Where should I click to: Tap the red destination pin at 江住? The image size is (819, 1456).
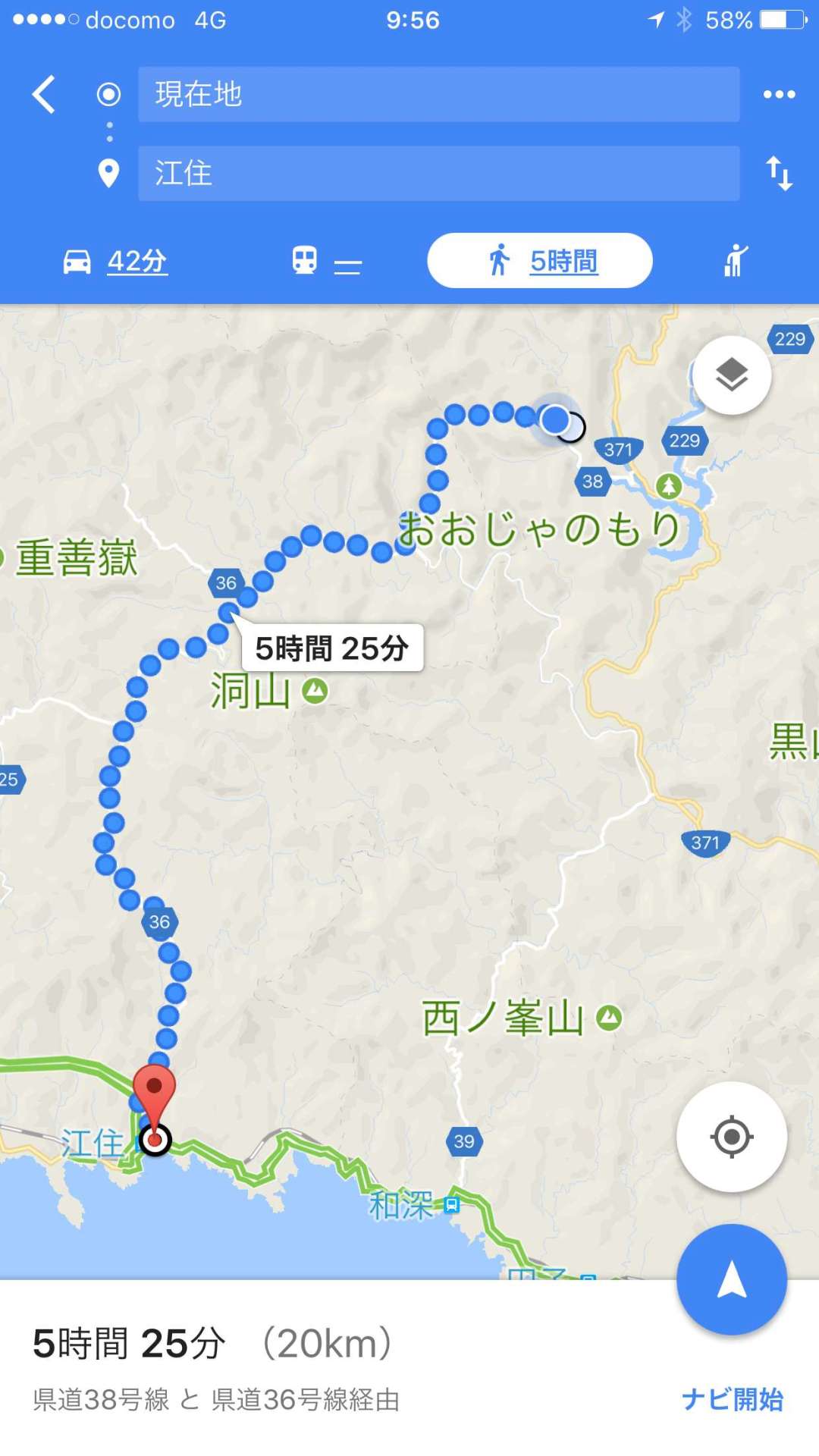point(155,1092)
